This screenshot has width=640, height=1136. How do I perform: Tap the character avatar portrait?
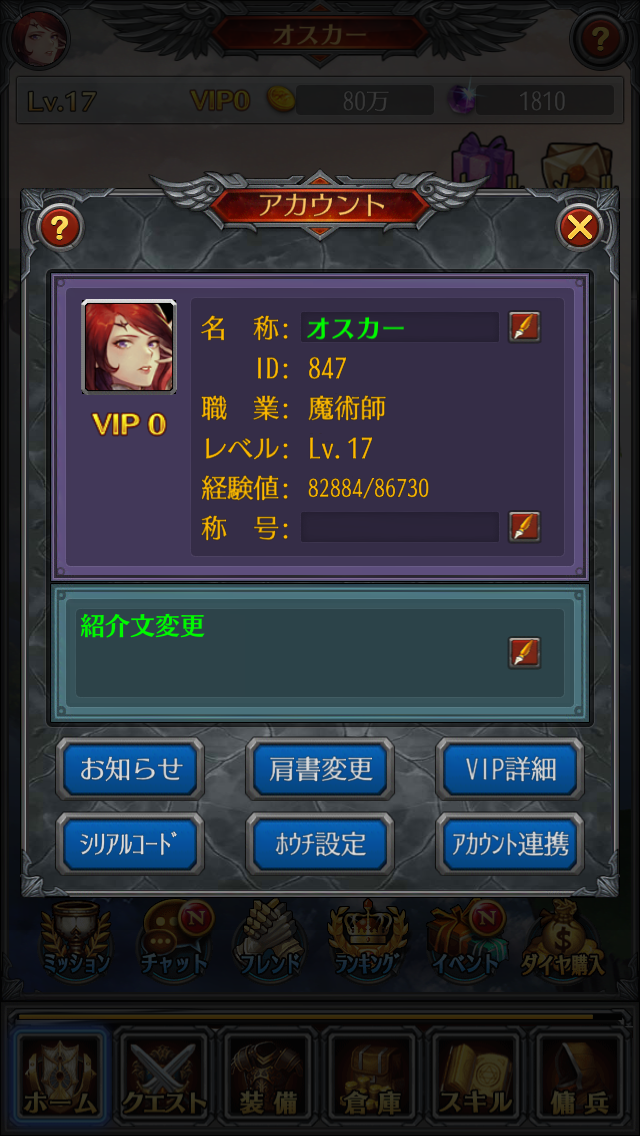129,347
